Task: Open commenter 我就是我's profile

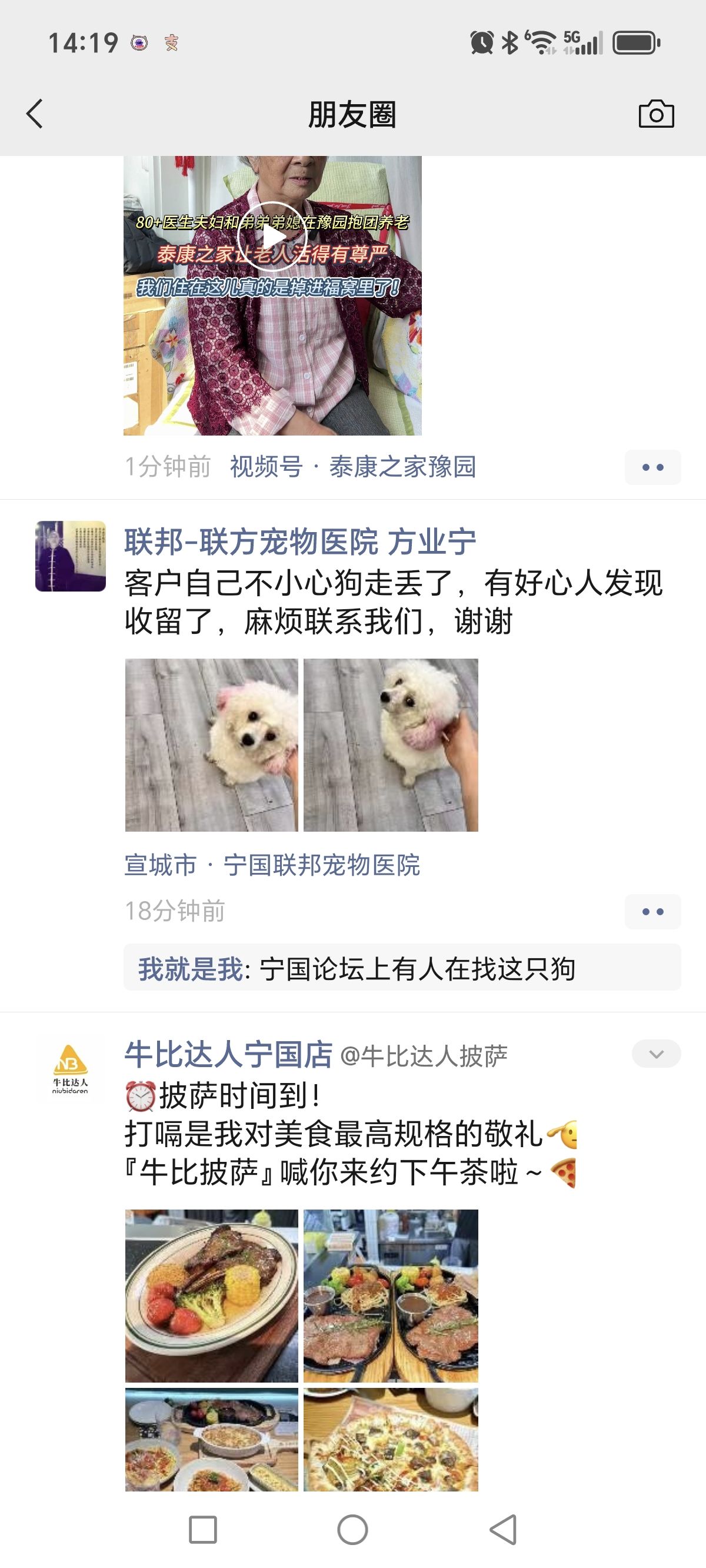Action: (190, 968)
